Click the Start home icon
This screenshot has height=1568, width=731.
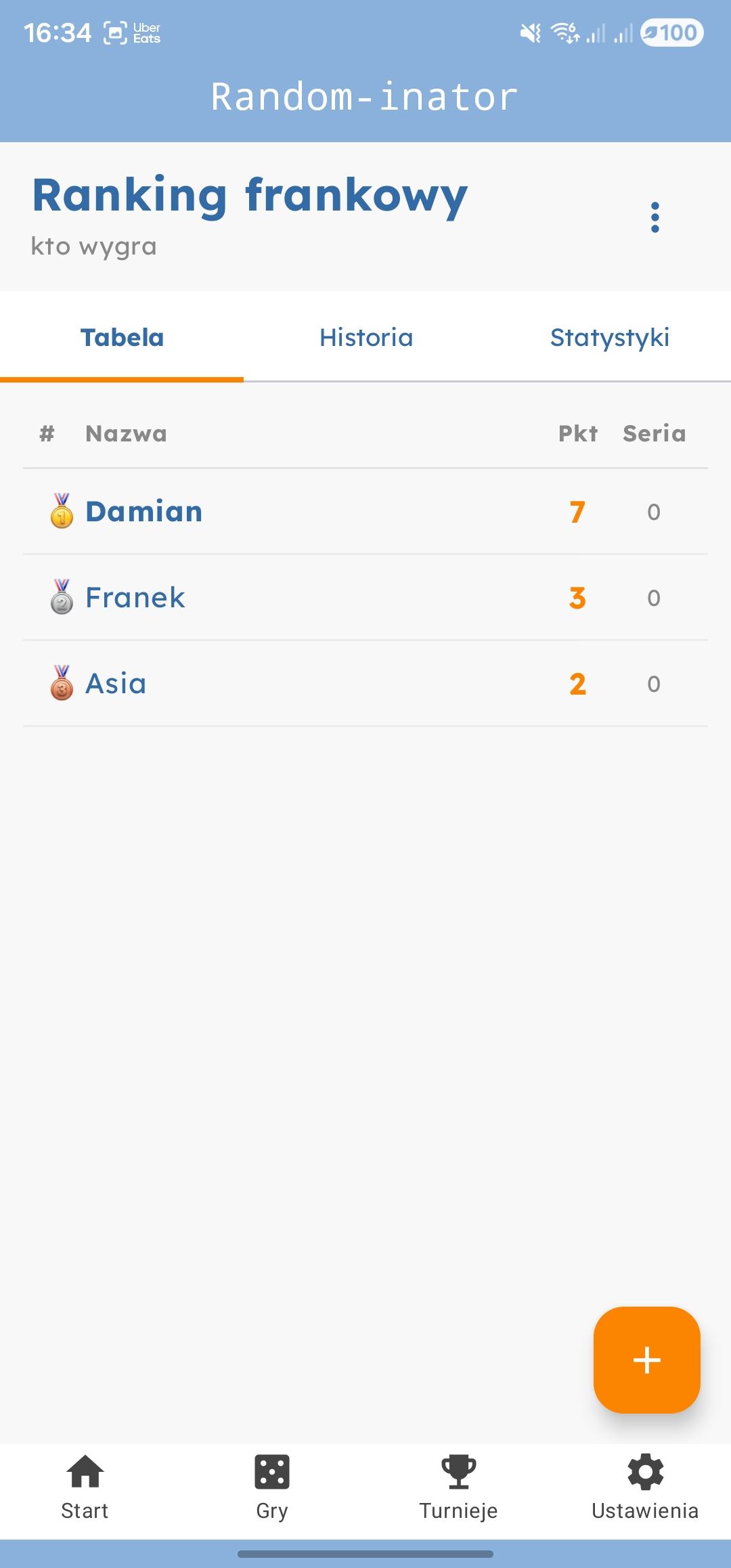[x=85, y=1471]
